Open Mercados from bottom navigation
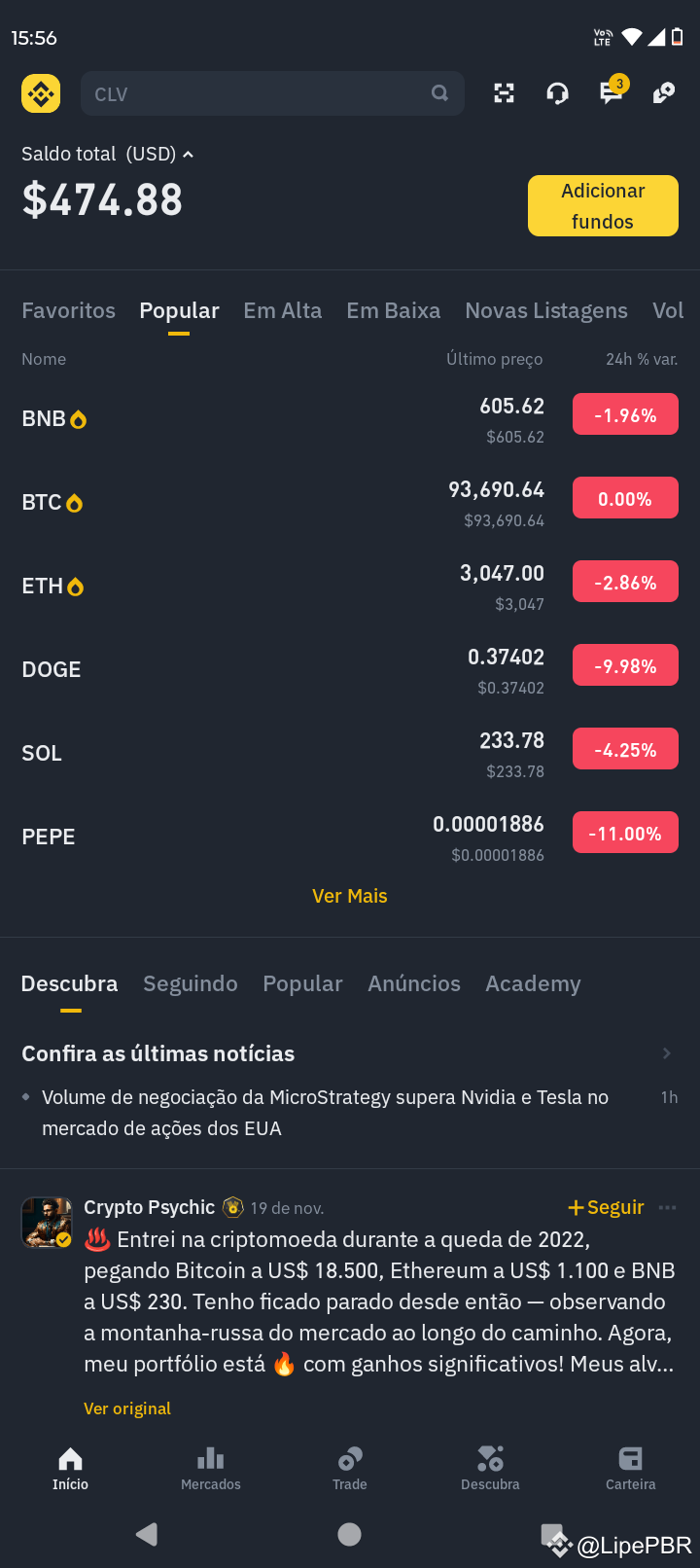 click(210, 1469)
